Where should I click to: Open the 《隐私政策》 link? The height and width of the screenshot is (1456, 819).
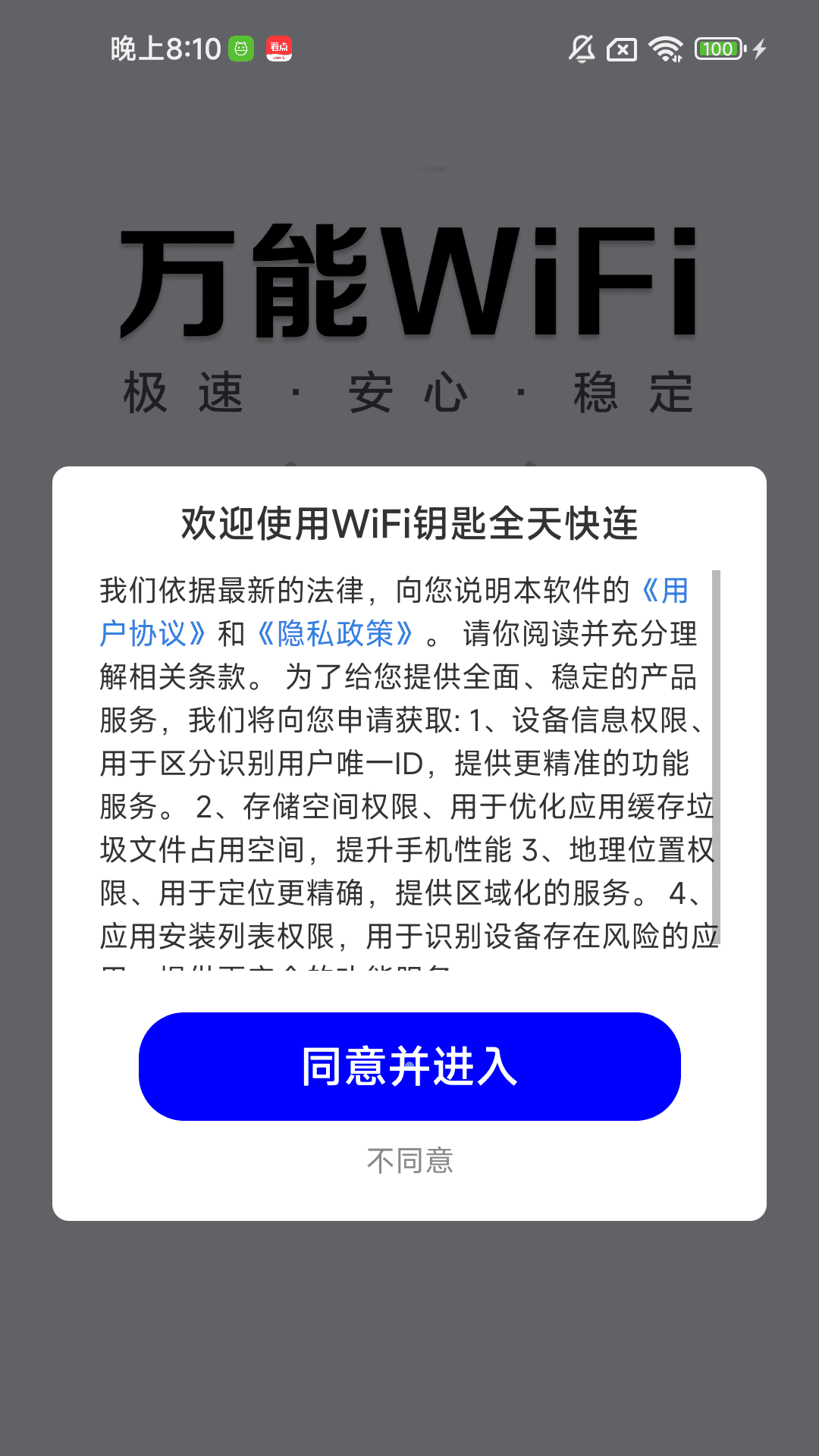(335, 633)
